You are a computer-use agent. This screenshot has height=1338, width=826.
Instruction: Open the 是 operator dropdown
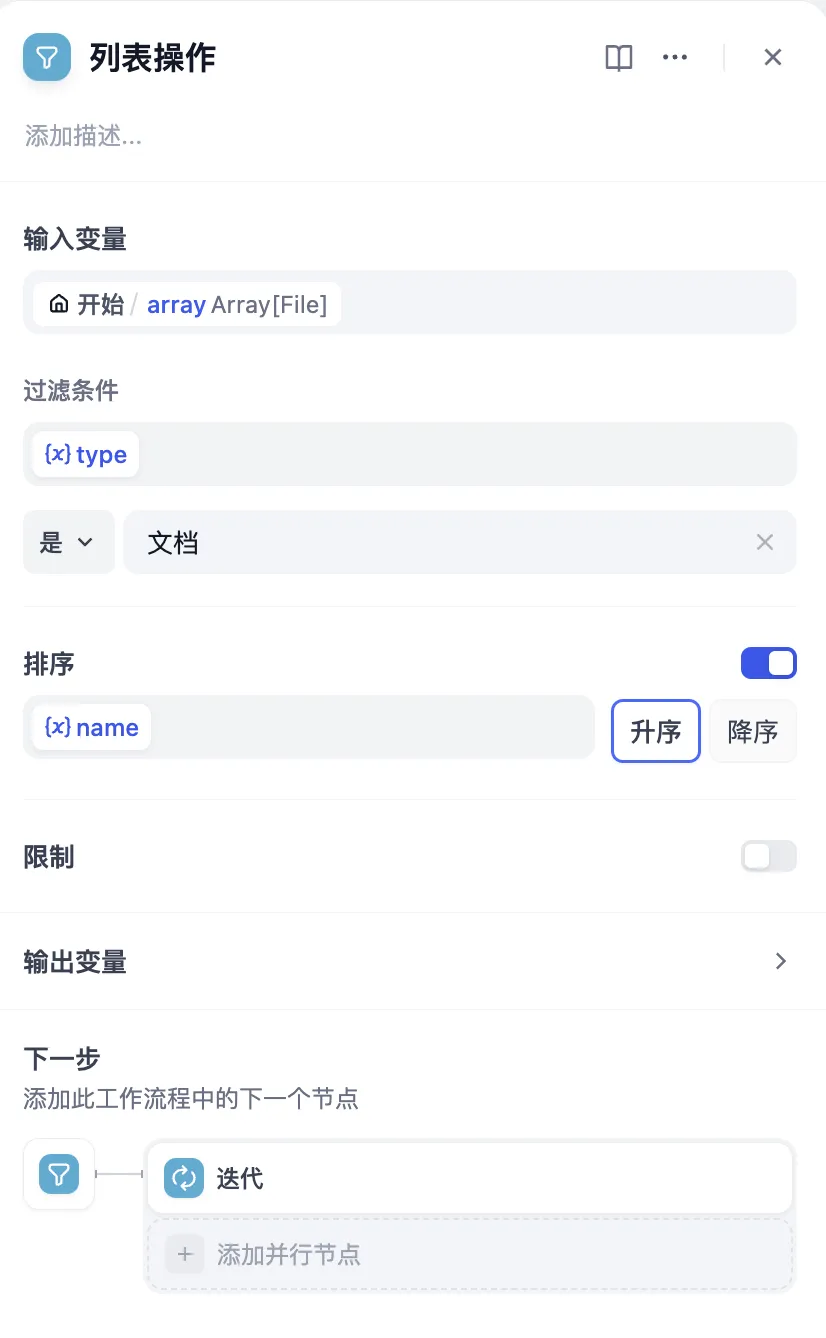pyautogui.click(x=67, y=543)
